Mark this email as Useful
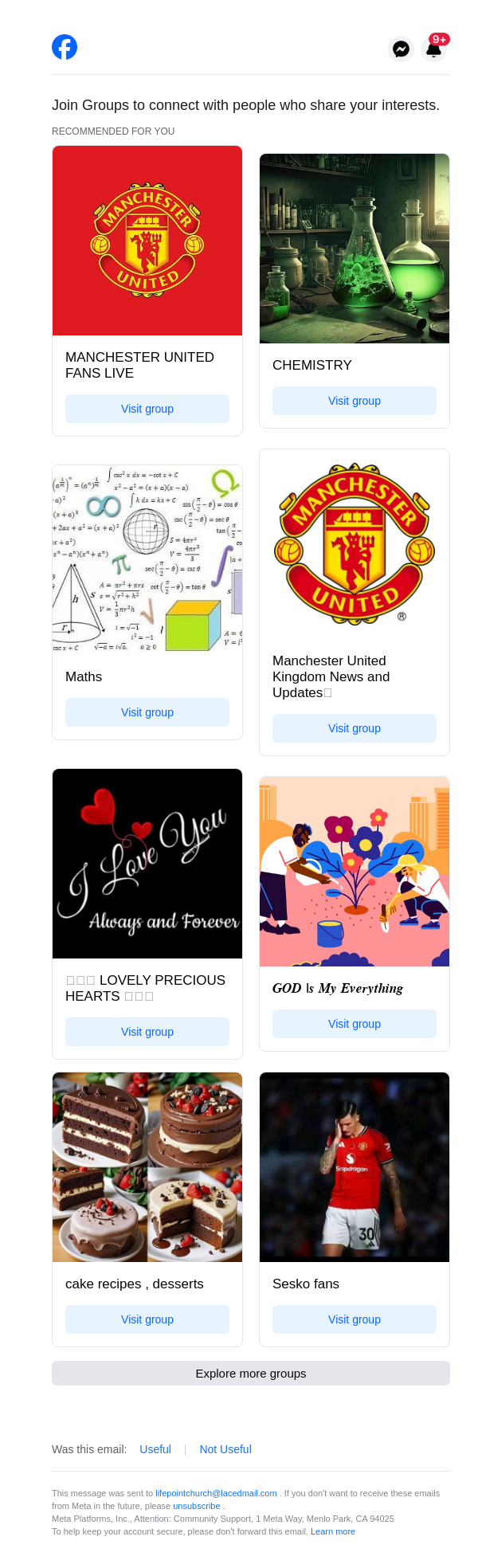478x1568 pixels. 155,1449
